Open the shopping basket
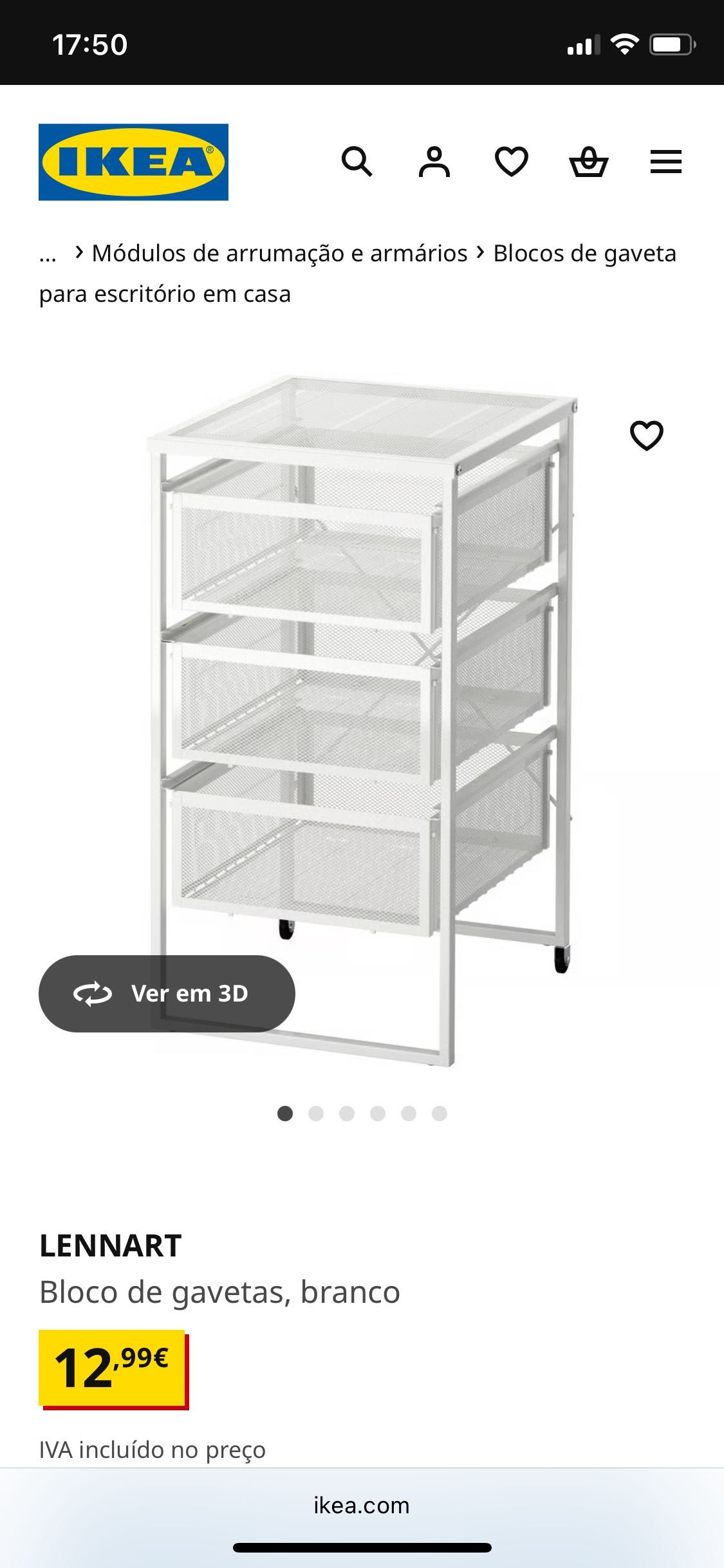The width and height of the screenshot is (724, 1568). point(589,162)
